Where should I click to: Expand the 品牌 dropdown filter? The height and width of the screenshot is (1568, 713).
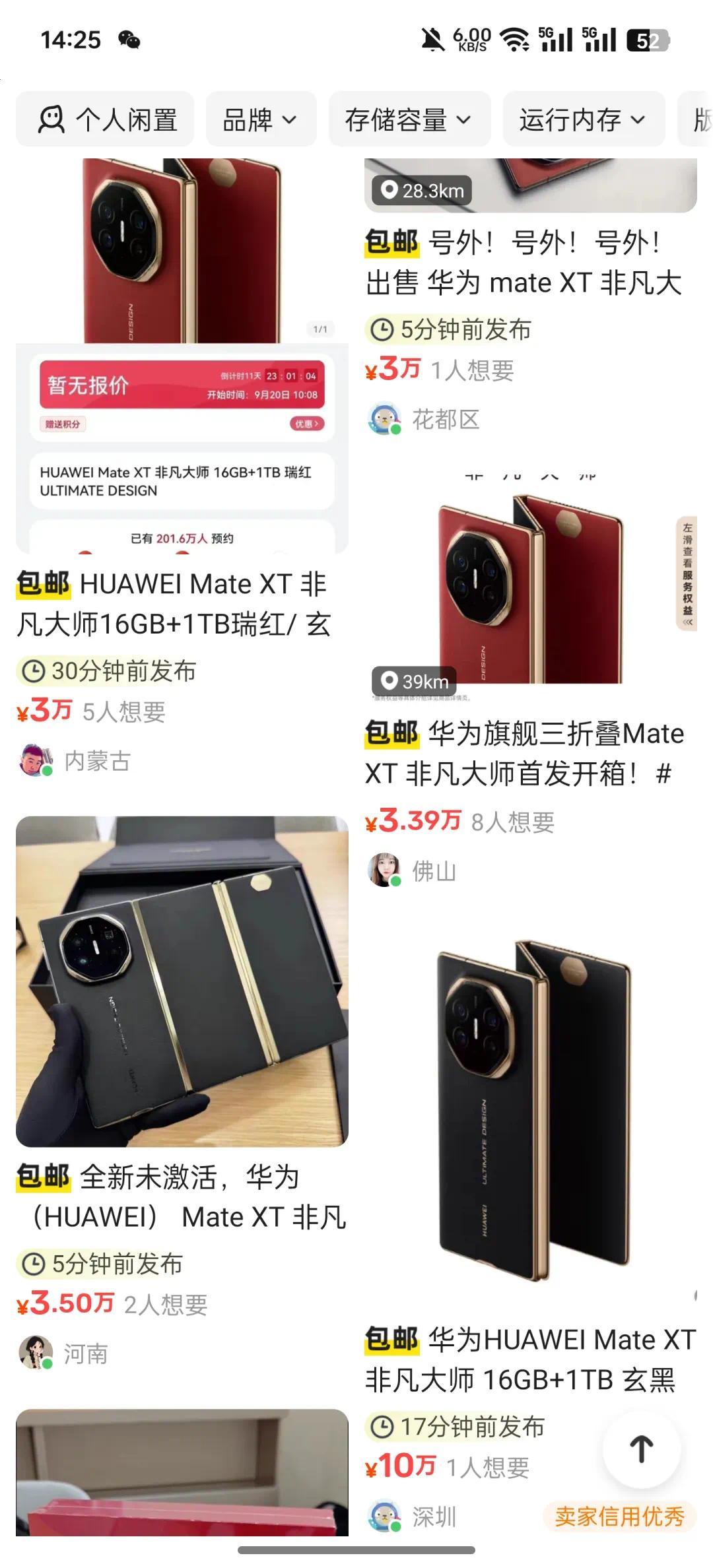[x=261, y=119]
